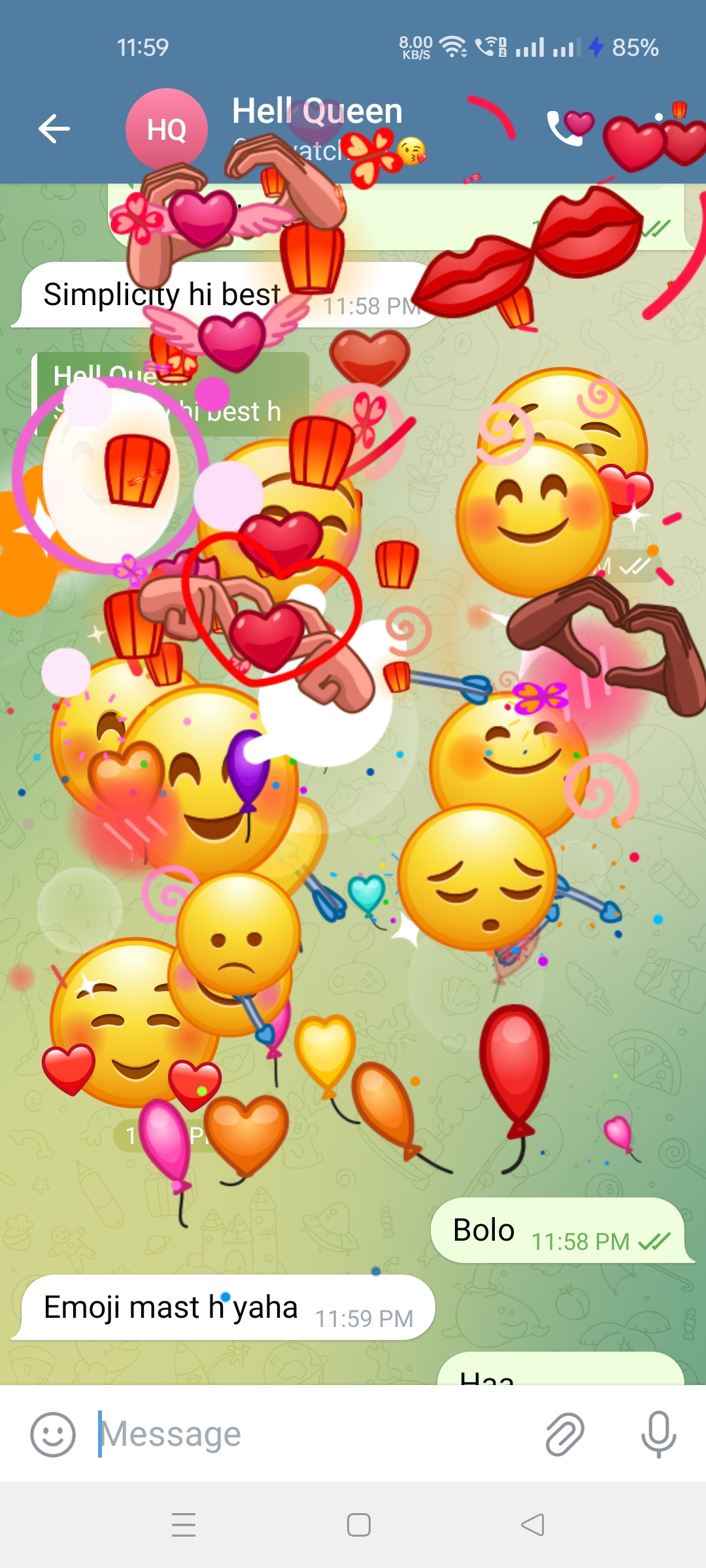Go back to the chat list

click(54, 129)
